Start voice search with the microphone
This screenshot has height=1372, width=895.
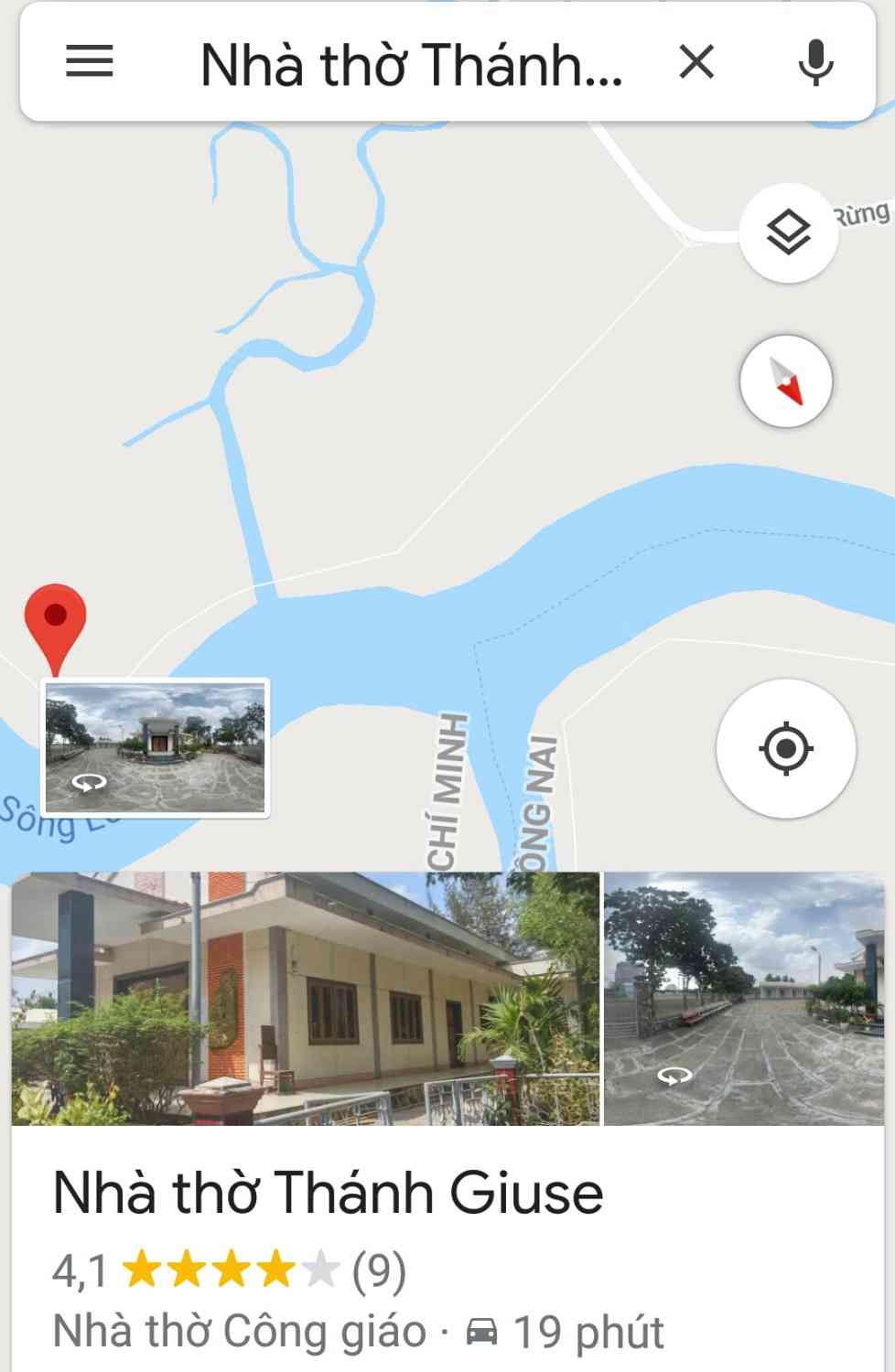(x=815, y=62)
